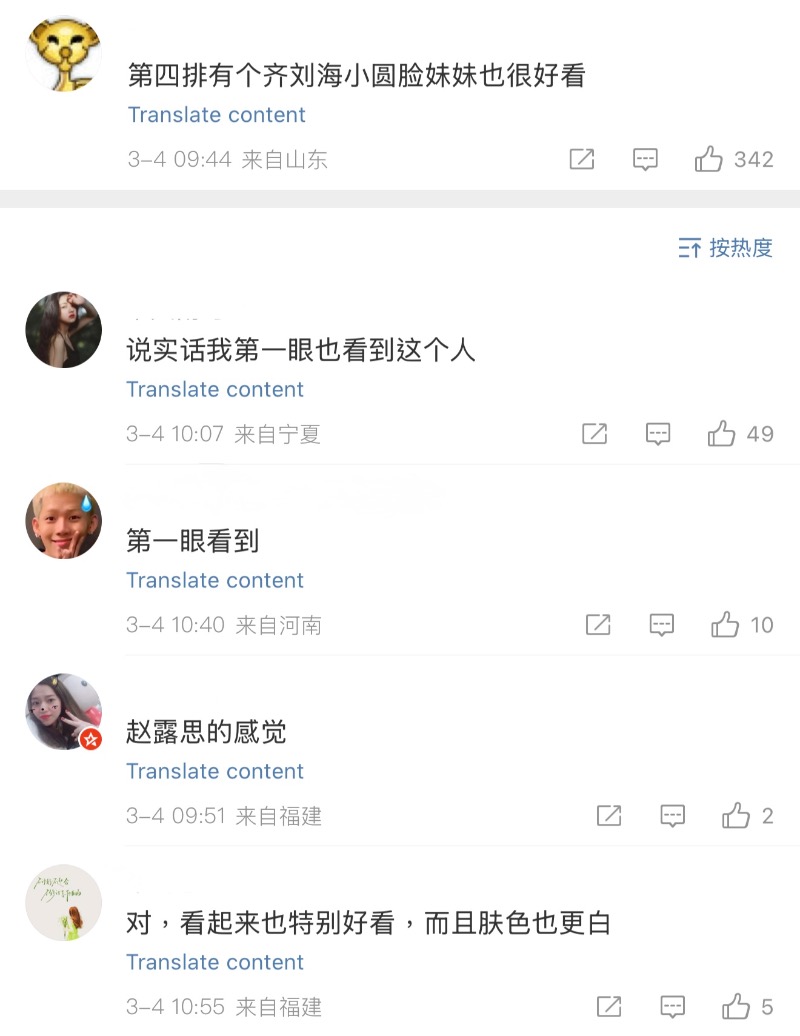Reply to the 第四排有个齐刘海 comment
800x1036 pixels.
pos(646,159)
